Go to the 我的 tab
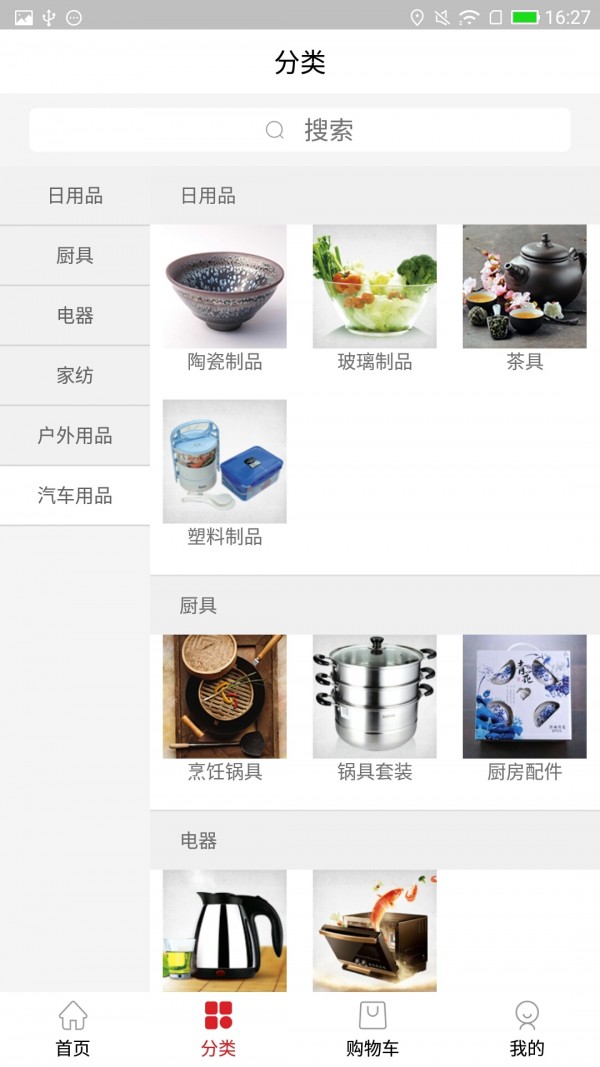This screenshot has height=1067, width=600. 527,1029
